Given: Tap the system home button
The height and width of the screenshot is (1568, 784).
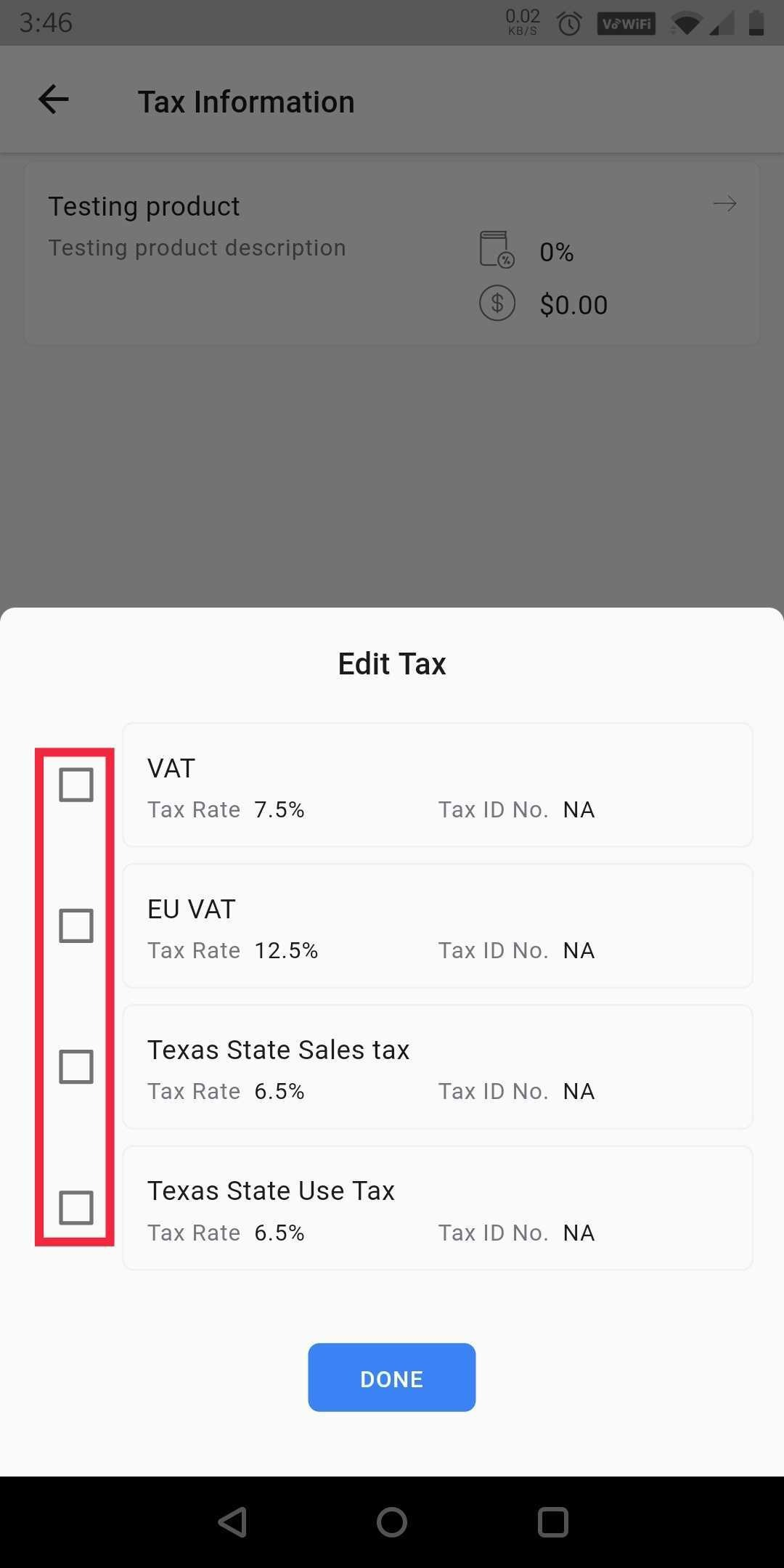Looking at the screenshot, I should [392, 1522].
